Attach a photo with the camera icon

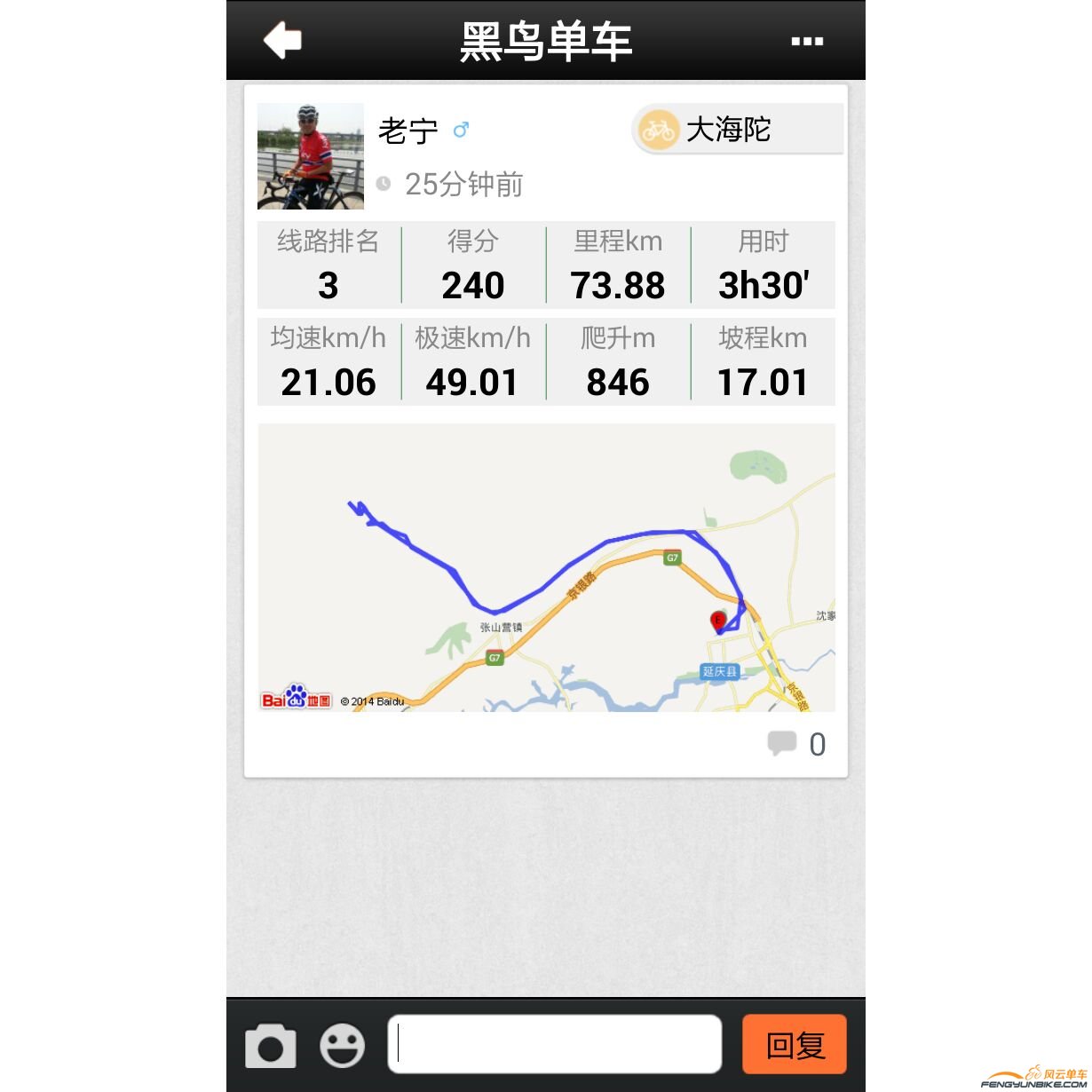271,1045
